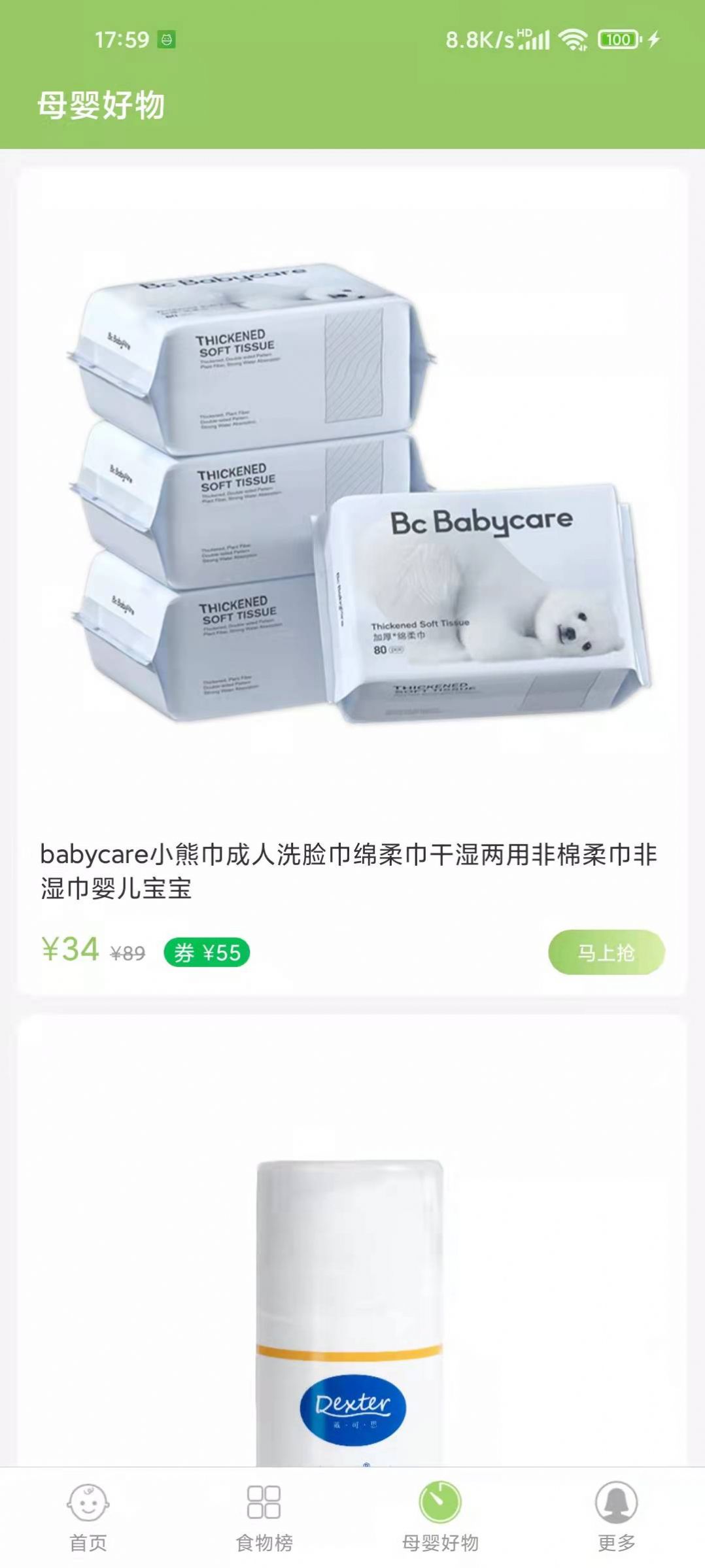Viewport: 705px width, 1568px height.
Task: Click the WiFi icon in status bar
Action: pos(574,41)
